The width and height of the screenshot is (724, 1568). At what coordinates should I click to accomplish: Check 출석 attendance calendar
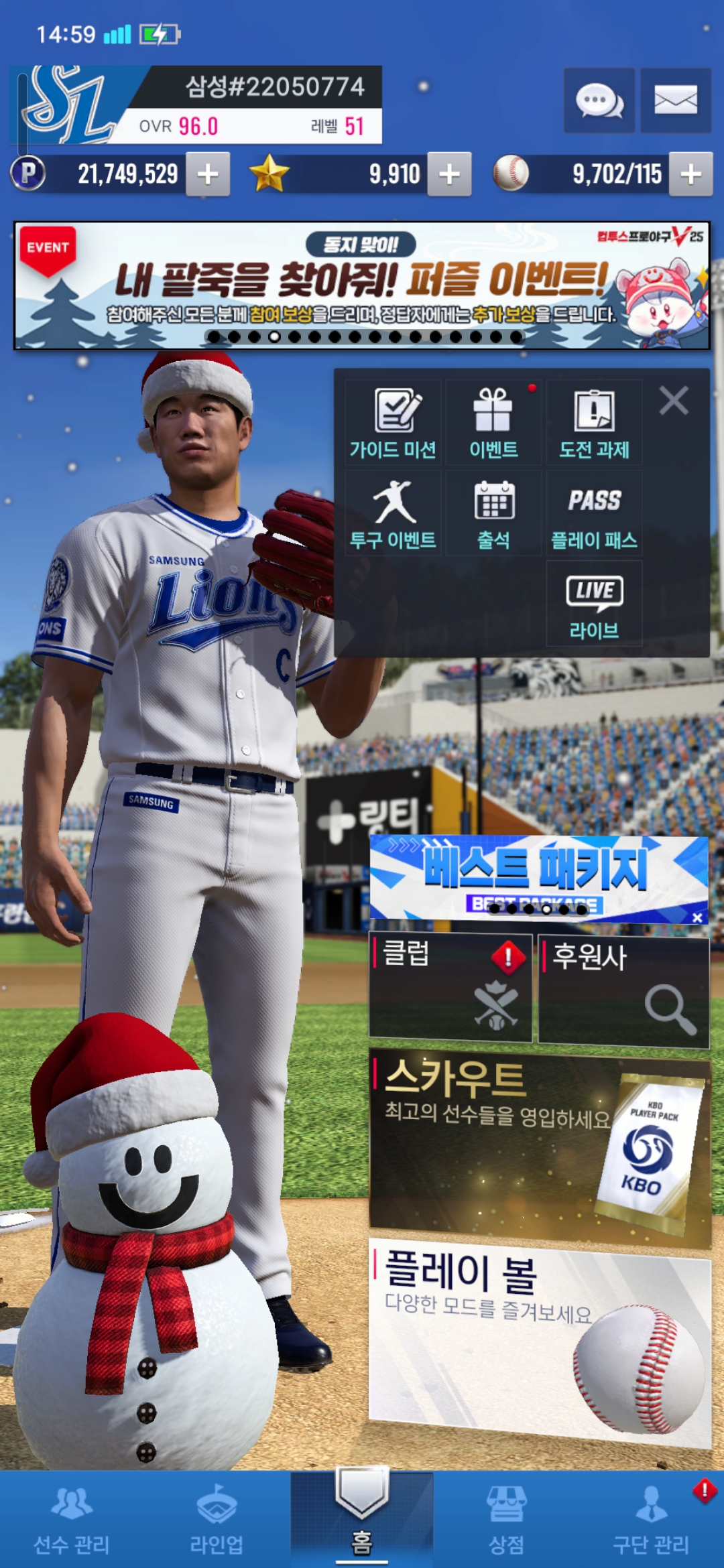[x=493, y=513]
